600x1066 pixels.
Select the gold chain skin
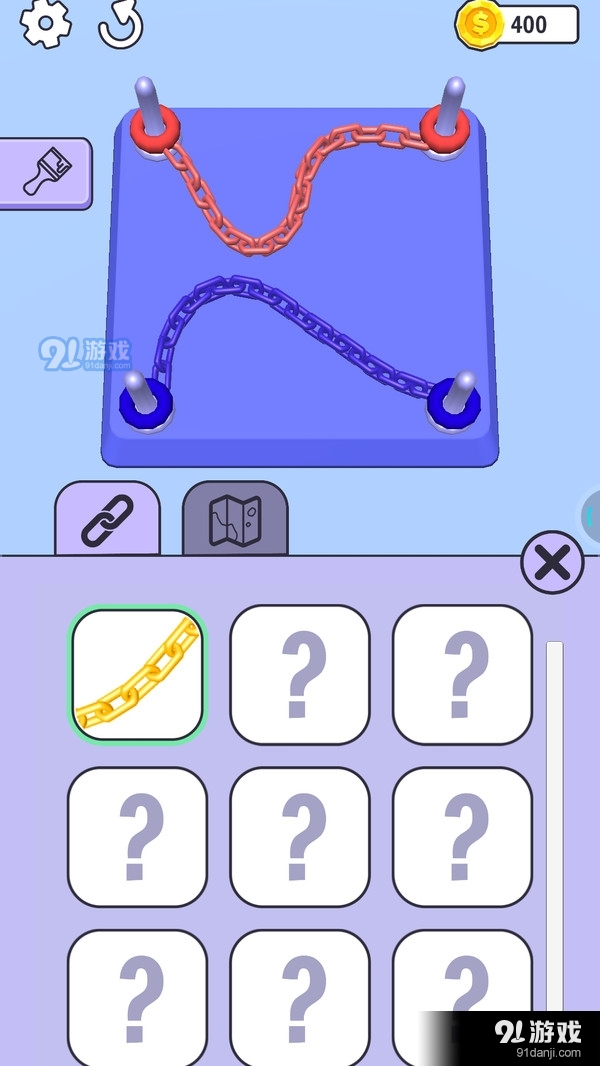pyautogui.click(x=138, y=675)
